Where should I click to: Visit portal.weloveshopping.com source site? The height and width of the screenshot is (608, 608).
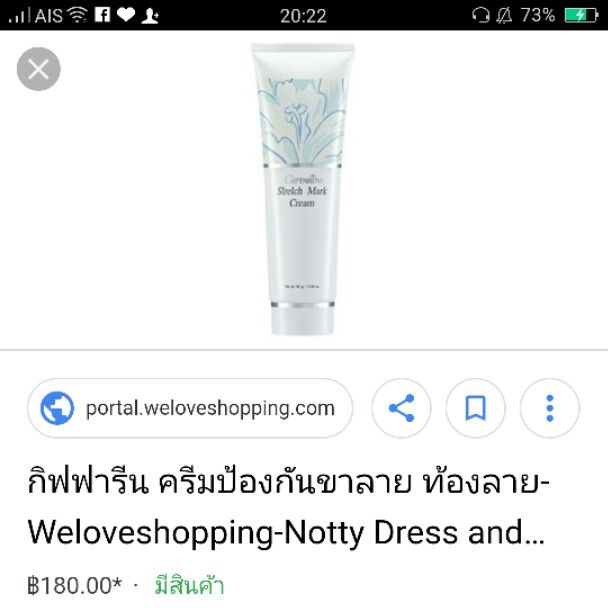point(190,408)
